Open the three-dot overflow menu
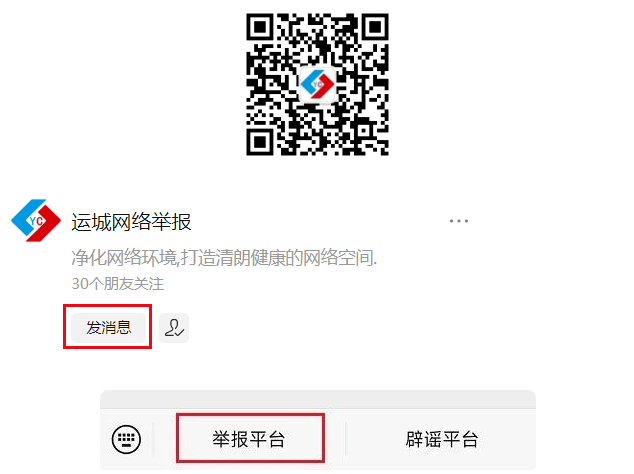 459,221
